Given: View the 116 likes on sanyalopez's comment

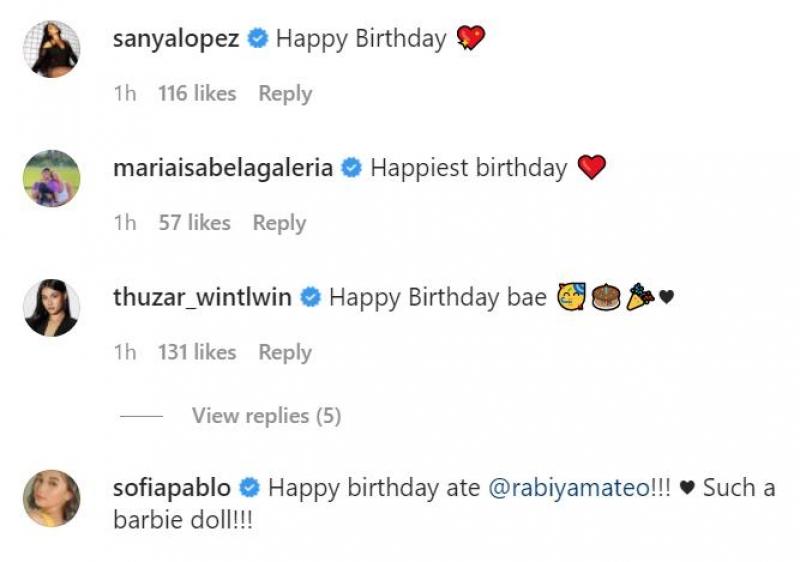Looking at the screenshot, I should coord(197,94).
